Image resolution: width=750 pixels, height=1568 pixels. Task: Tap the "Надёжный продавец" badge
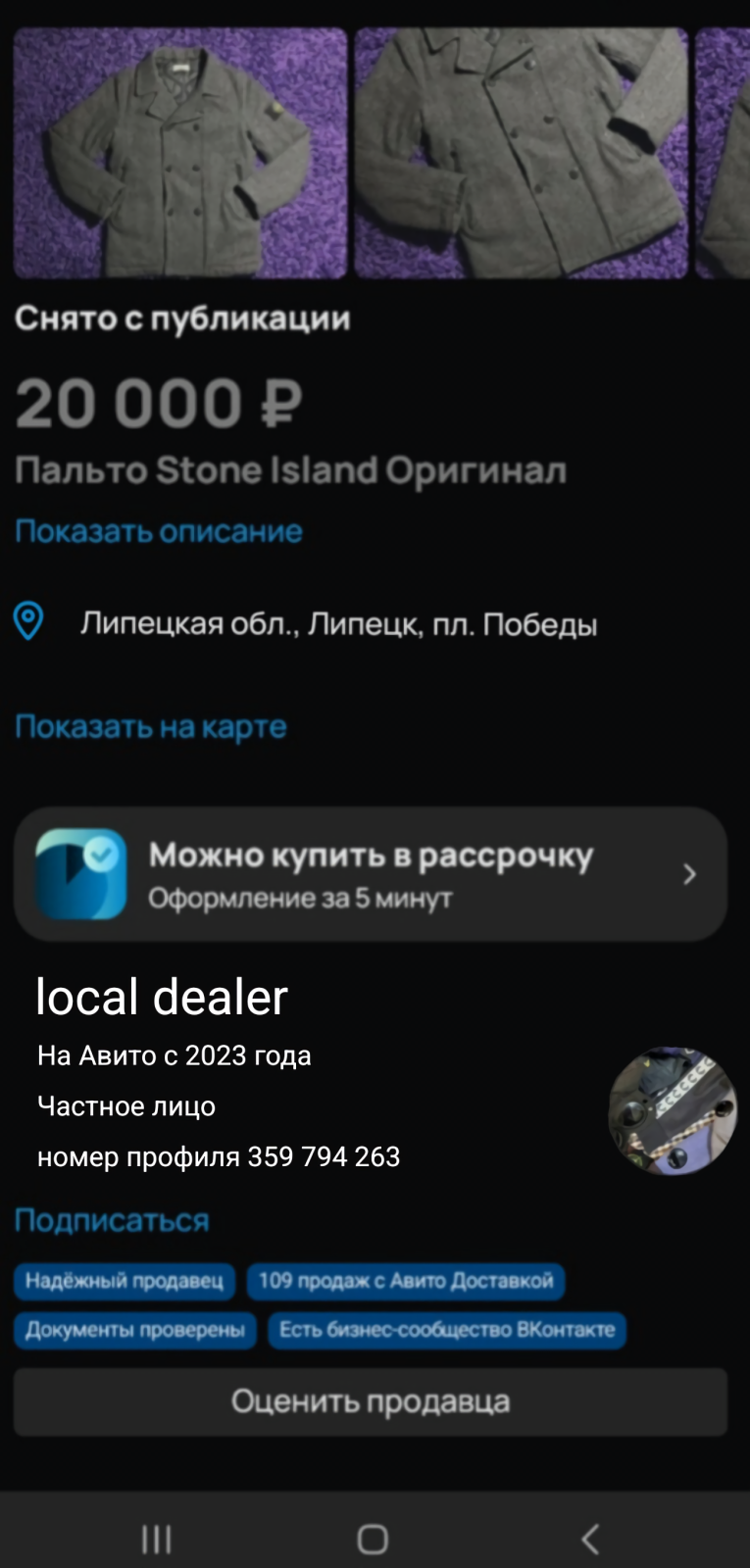124,1281
